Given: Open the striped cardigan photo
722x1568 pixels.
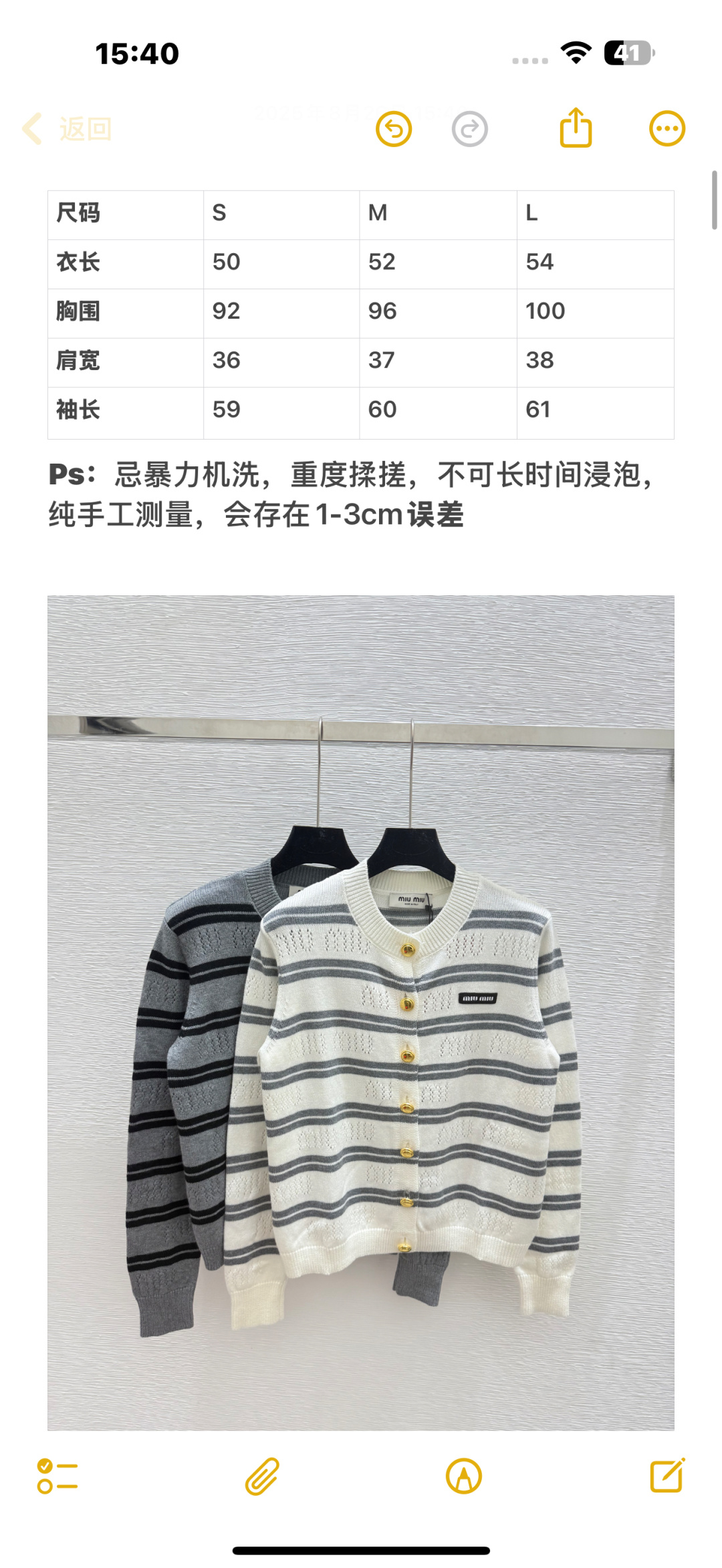Looking at the screenshot, I should pyautogui.click(x=361, y=1012).
